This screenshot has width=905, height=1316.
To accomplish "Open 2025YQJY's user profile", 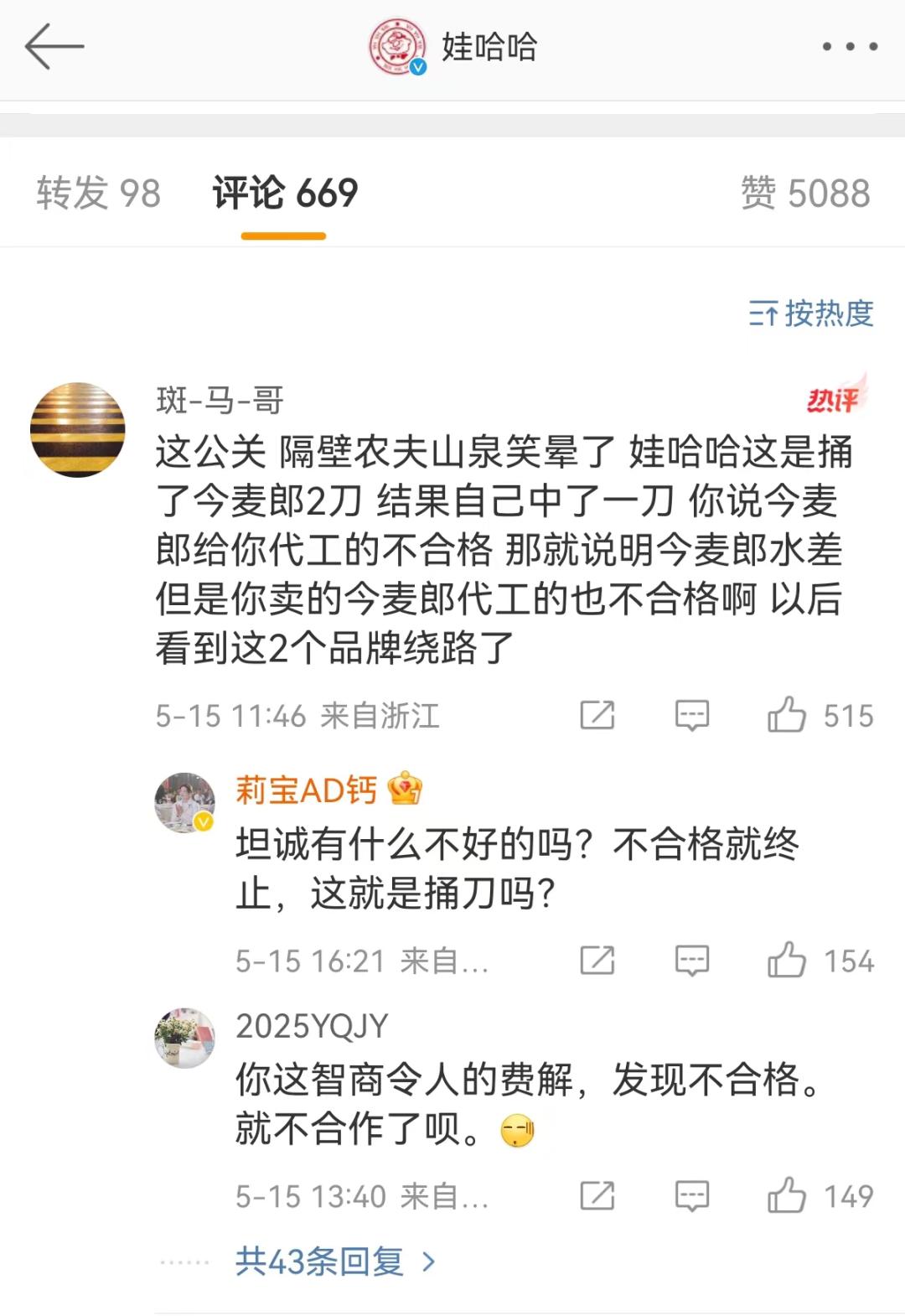I will (312, 1026).
